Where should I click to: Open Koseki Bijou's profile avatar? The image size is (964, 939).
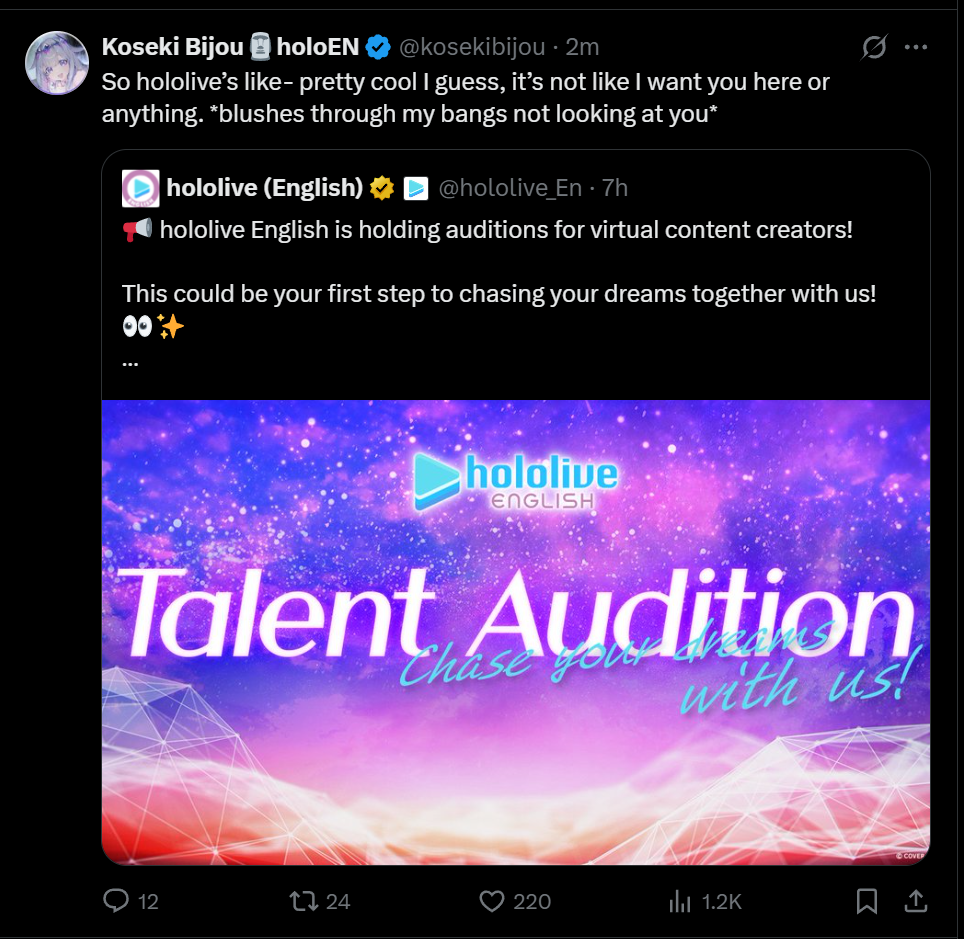pyautogui.click(x=57, y=63)
